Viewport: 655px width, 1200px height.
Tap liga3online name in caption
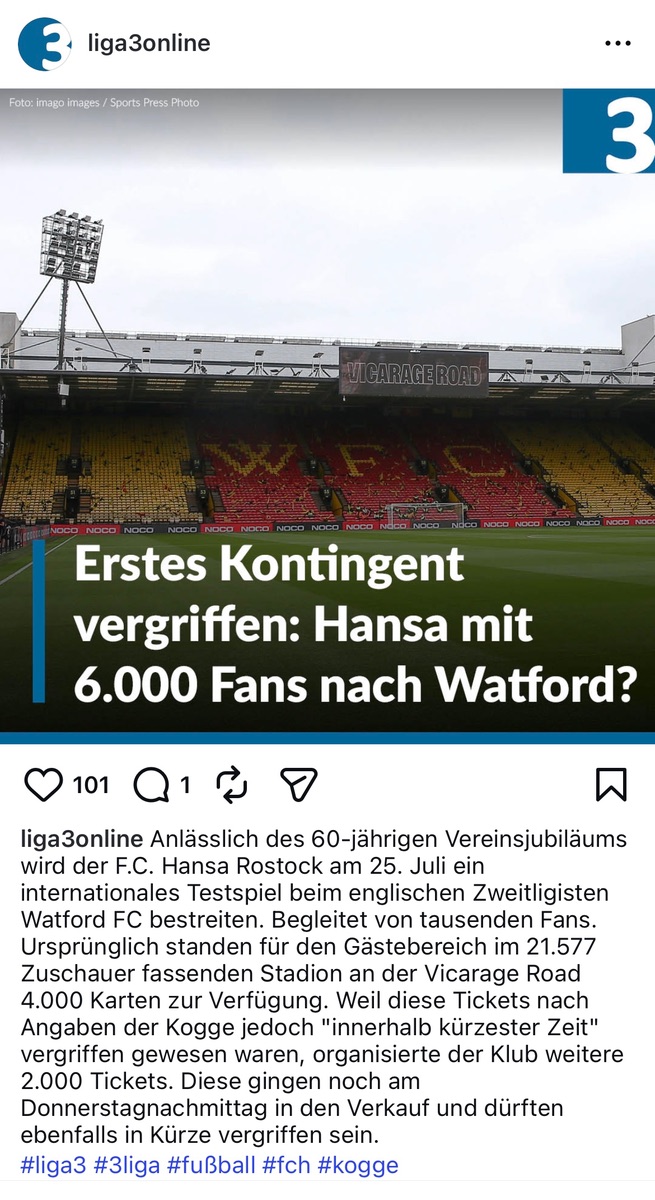[x=82, y=838]
